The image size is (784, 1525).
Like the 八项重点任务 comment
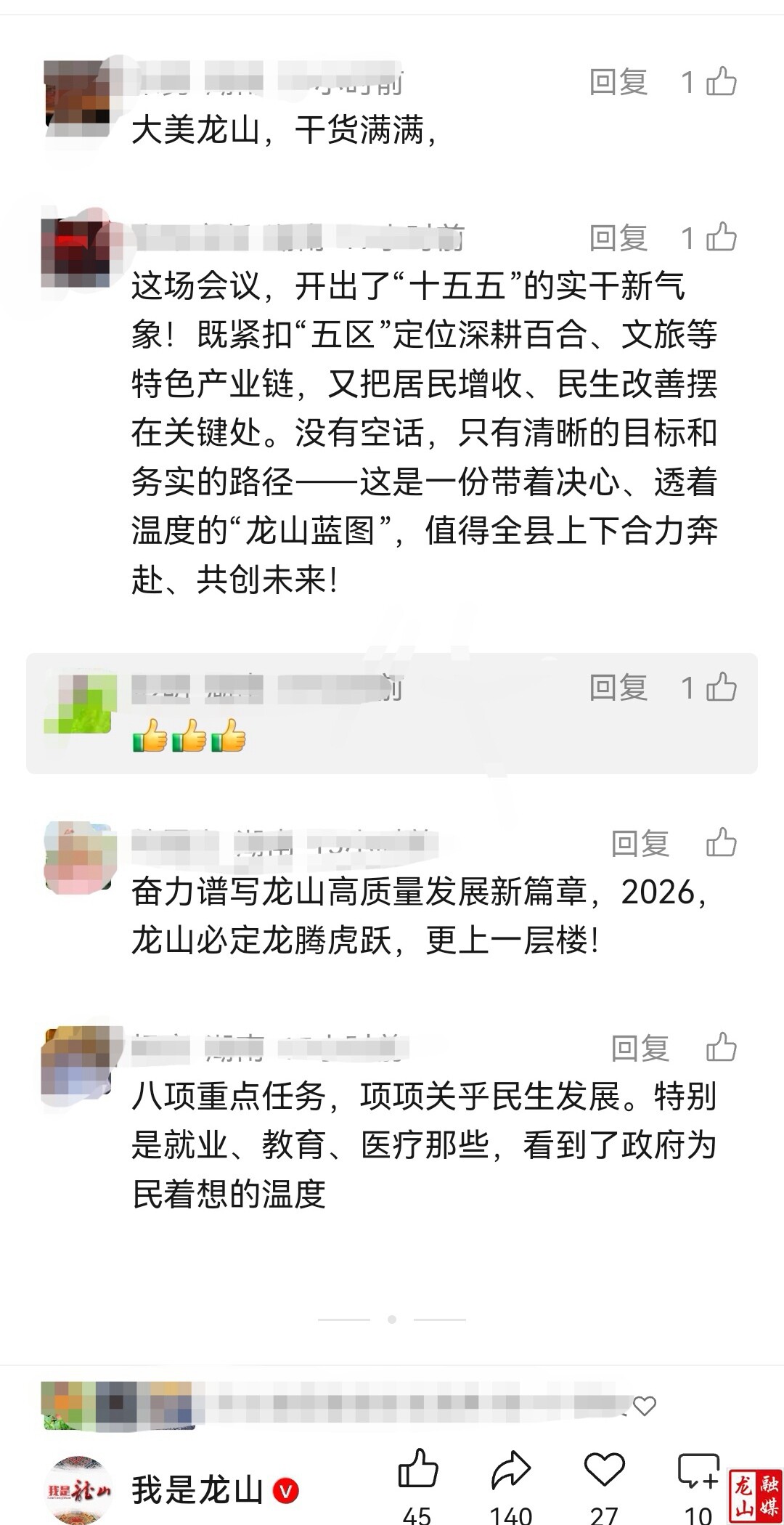[x=721, y=1047]
